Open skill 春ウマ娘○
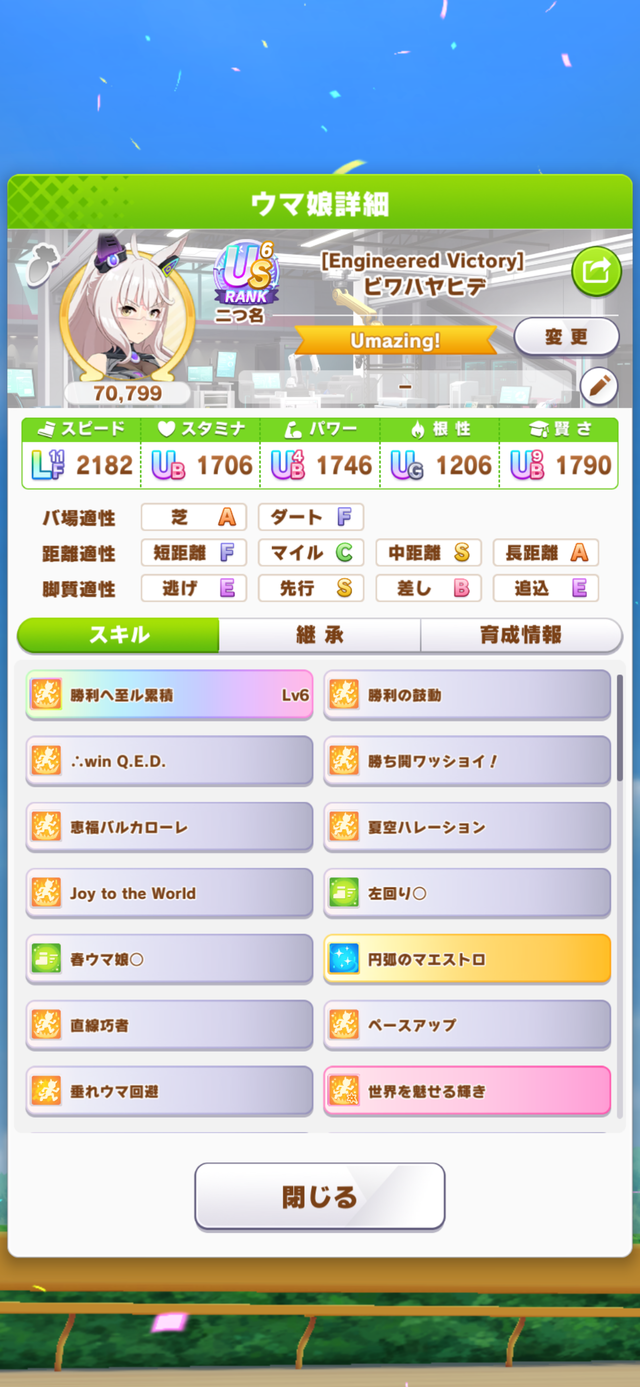This screenshot has width=640, height=1387. pos(169,959)
